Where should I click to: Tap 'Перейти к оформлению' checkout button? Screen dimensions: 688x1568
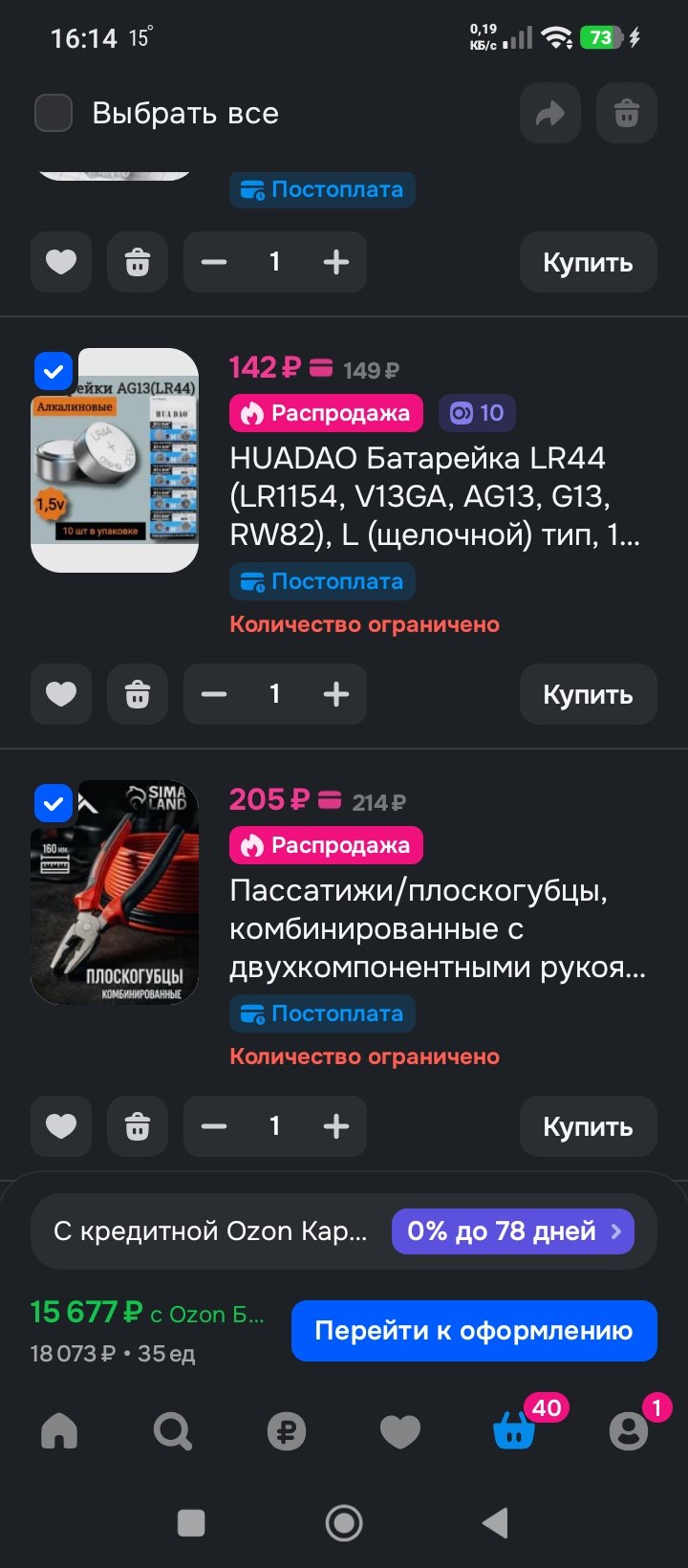tap(474, 1330)
